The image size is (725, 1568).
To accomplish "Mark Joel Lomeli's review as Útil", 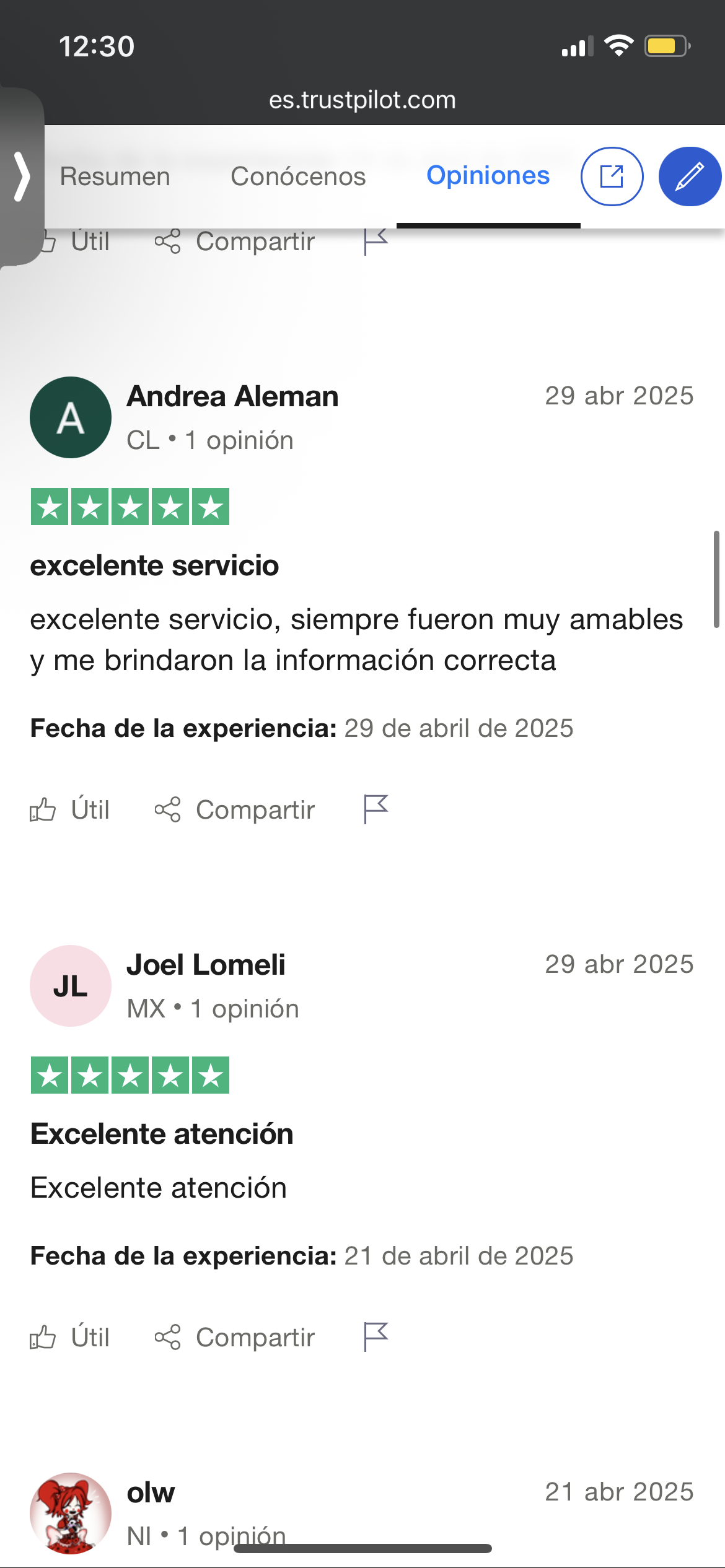I will pyautogui.click(x=70, y=1337).
